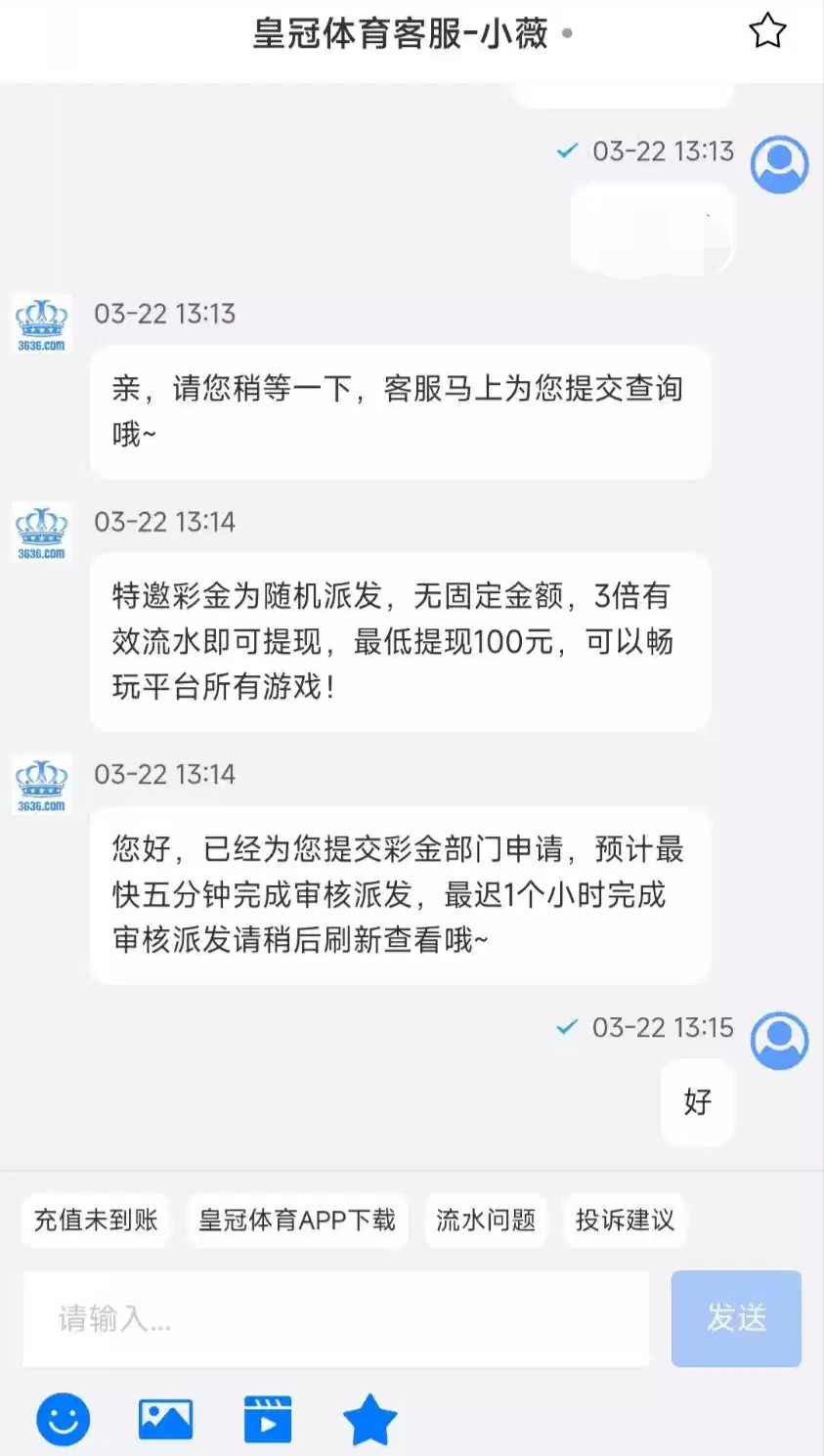Attach a picture with image icon
The width and height of the screenshot is (824, 1456).
point(165,1419)
